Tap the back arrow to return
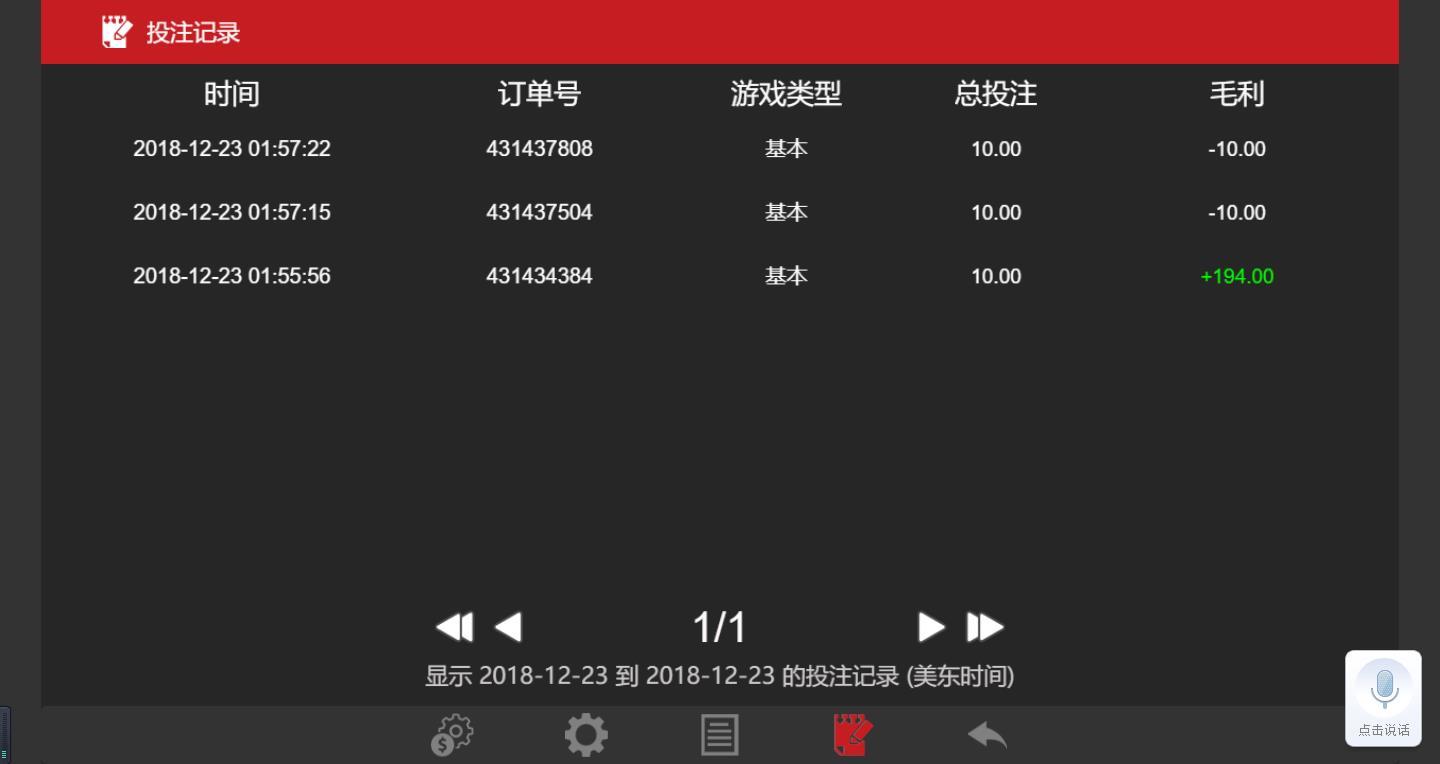The image size is (1440, 764). pyautogui.click(x=987, y=735)
